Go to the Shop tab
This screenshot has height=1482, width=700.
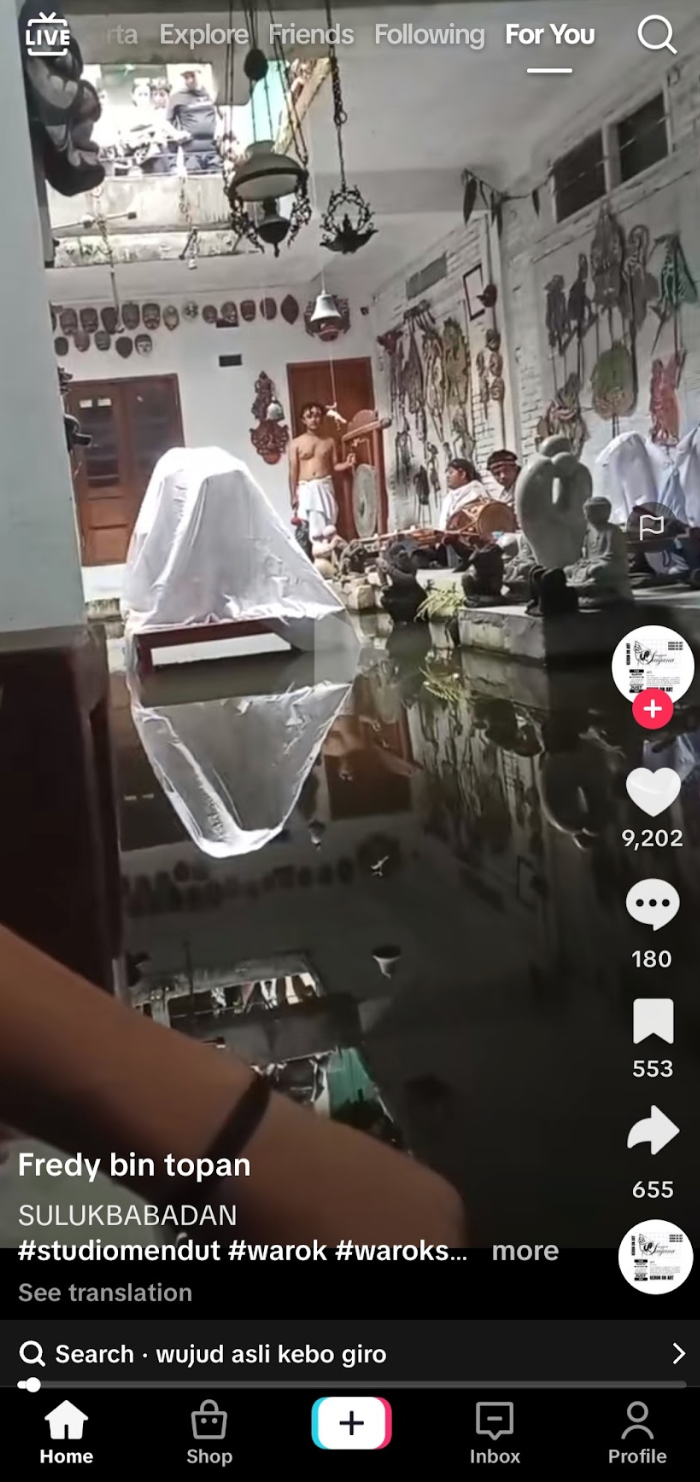pos(209,1432)
